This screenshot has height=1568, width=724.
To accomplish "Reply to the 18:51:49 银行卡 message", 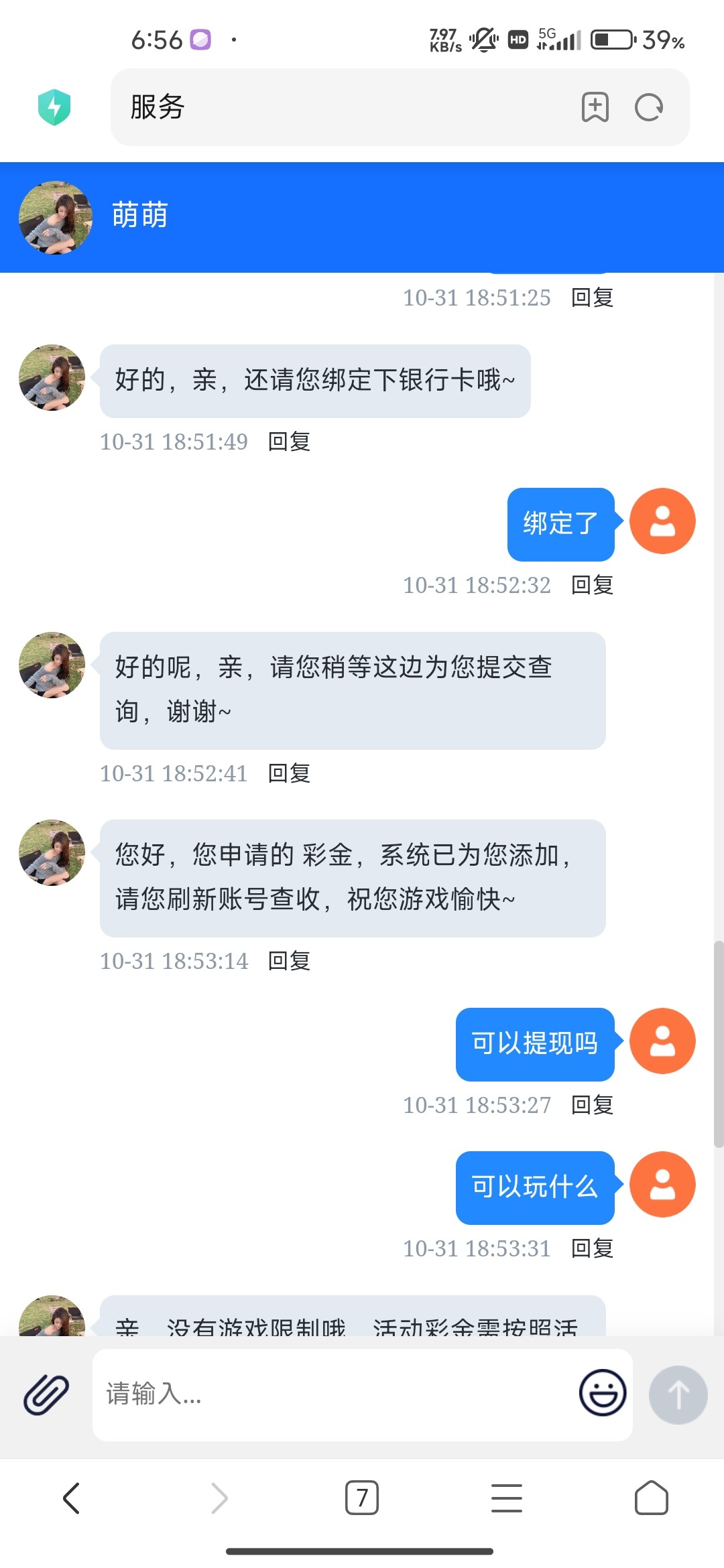I will click(289, 442).
